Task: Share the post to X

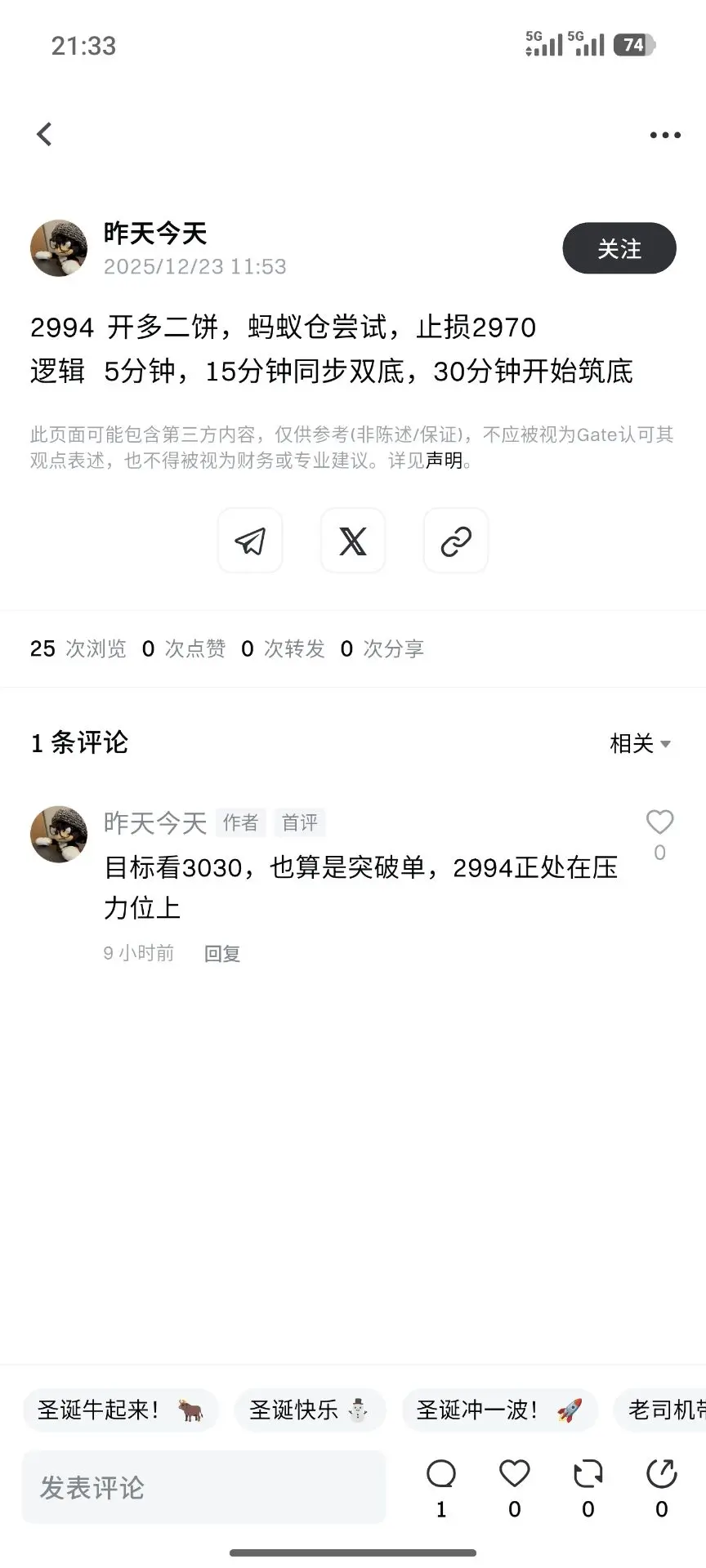Action: [x=353, y=541]
